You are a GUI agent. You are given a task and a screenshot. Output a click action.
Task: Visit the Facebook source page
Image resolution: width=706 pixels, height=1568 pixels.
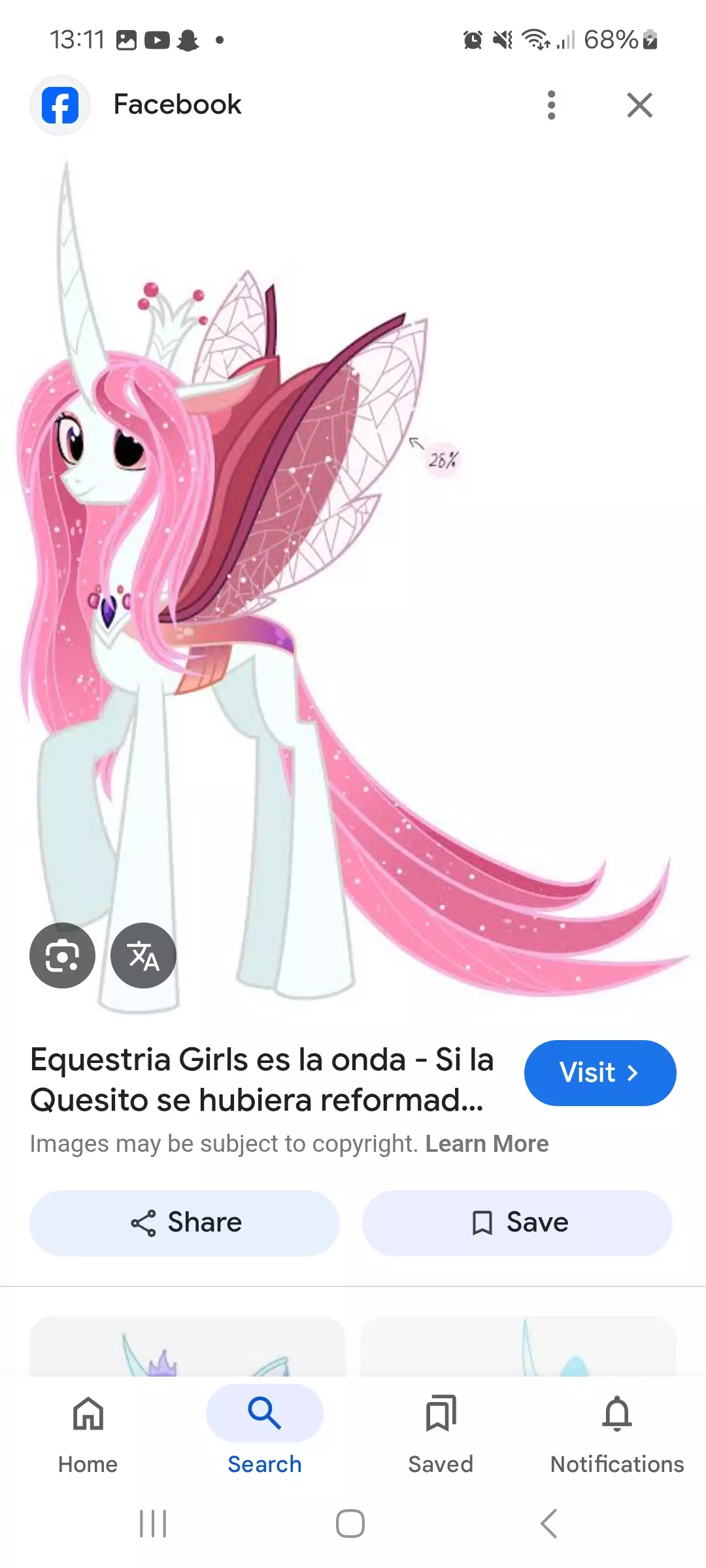[x=599, y=1073]
